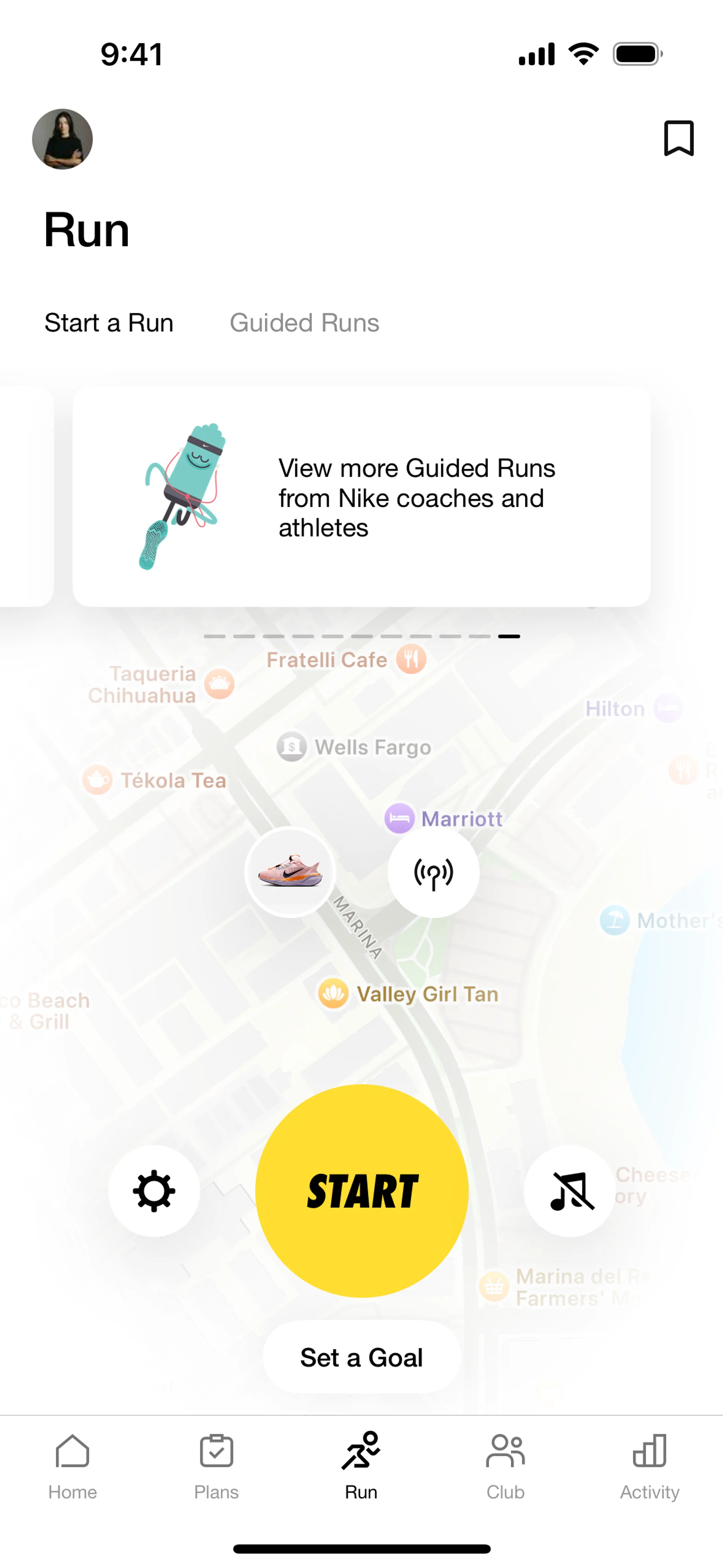Open the music options button
The image size is (723, 1568).
coord(570,1191)
